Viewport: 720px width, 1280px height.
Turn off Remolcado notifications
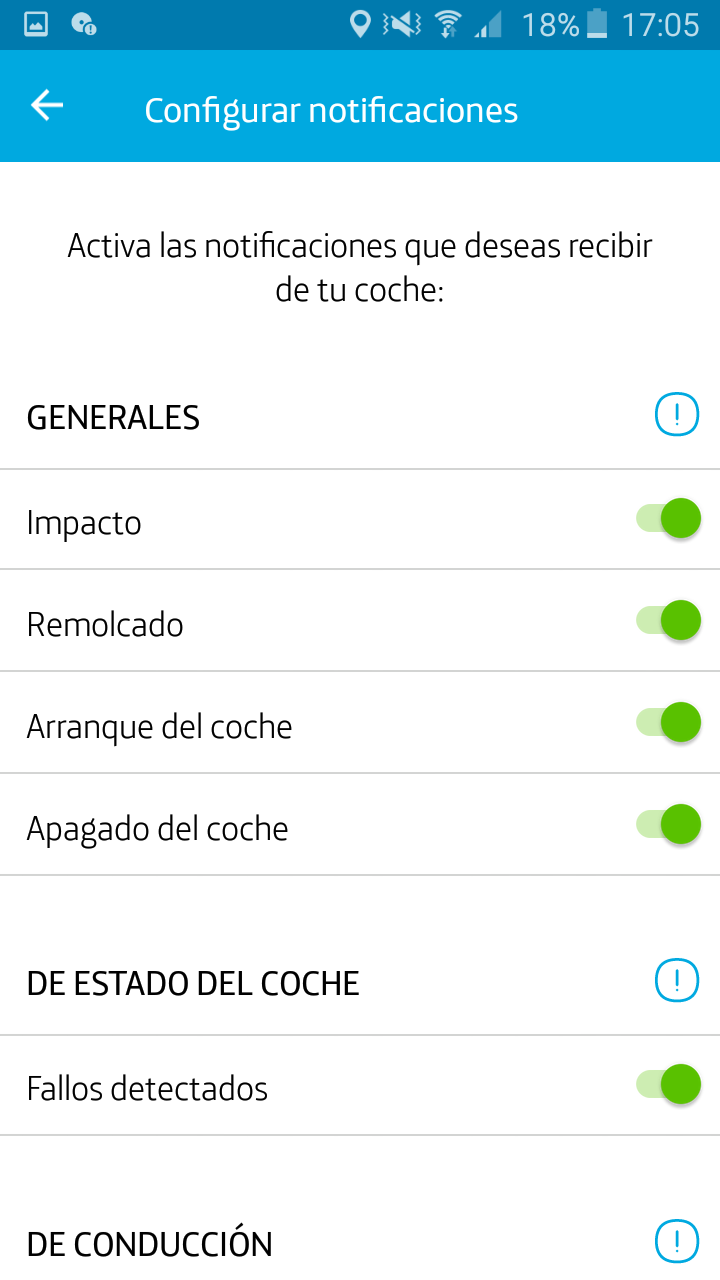pos(668,621)
